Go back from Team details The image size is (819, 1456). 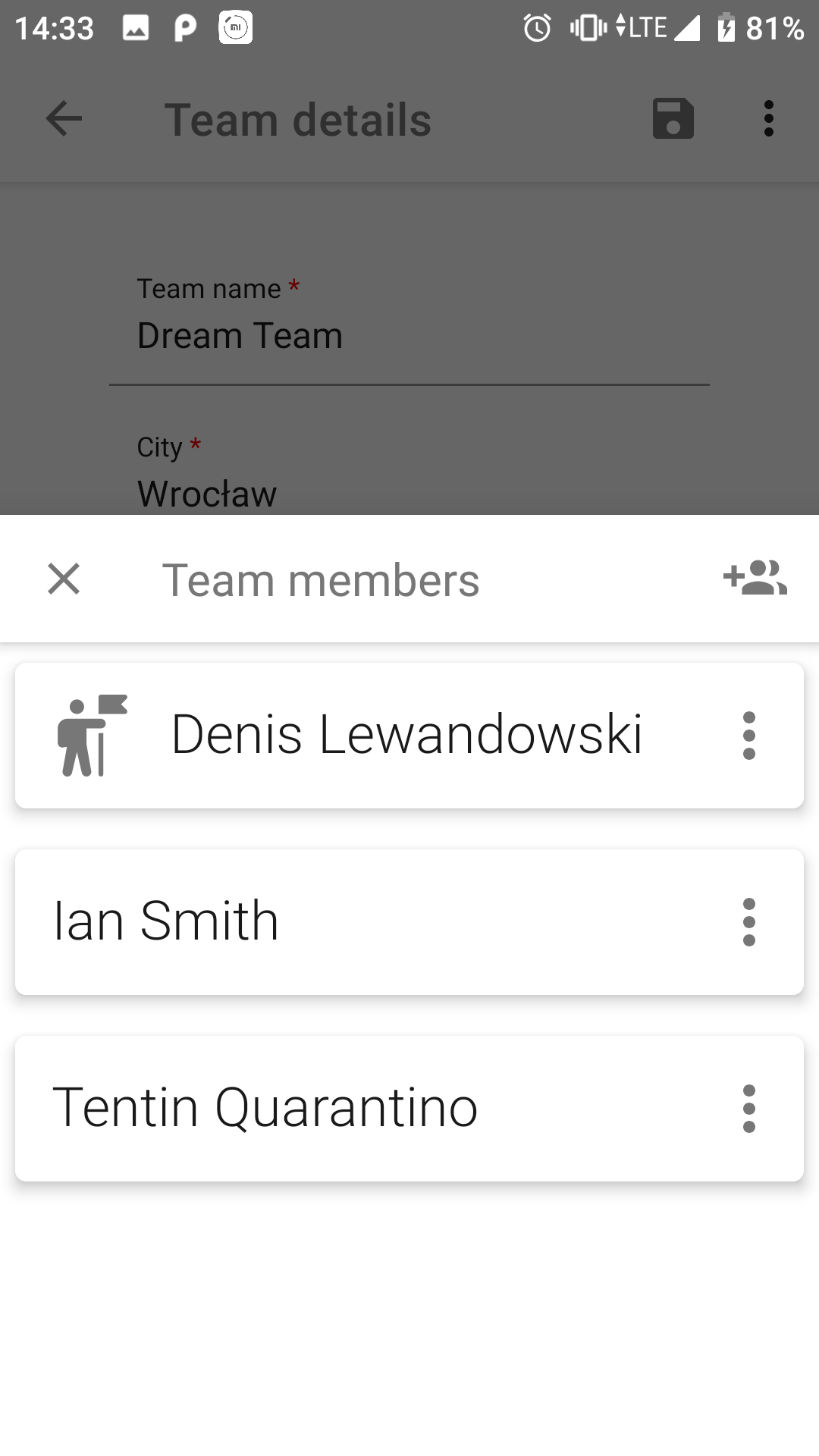pos(64,119)
